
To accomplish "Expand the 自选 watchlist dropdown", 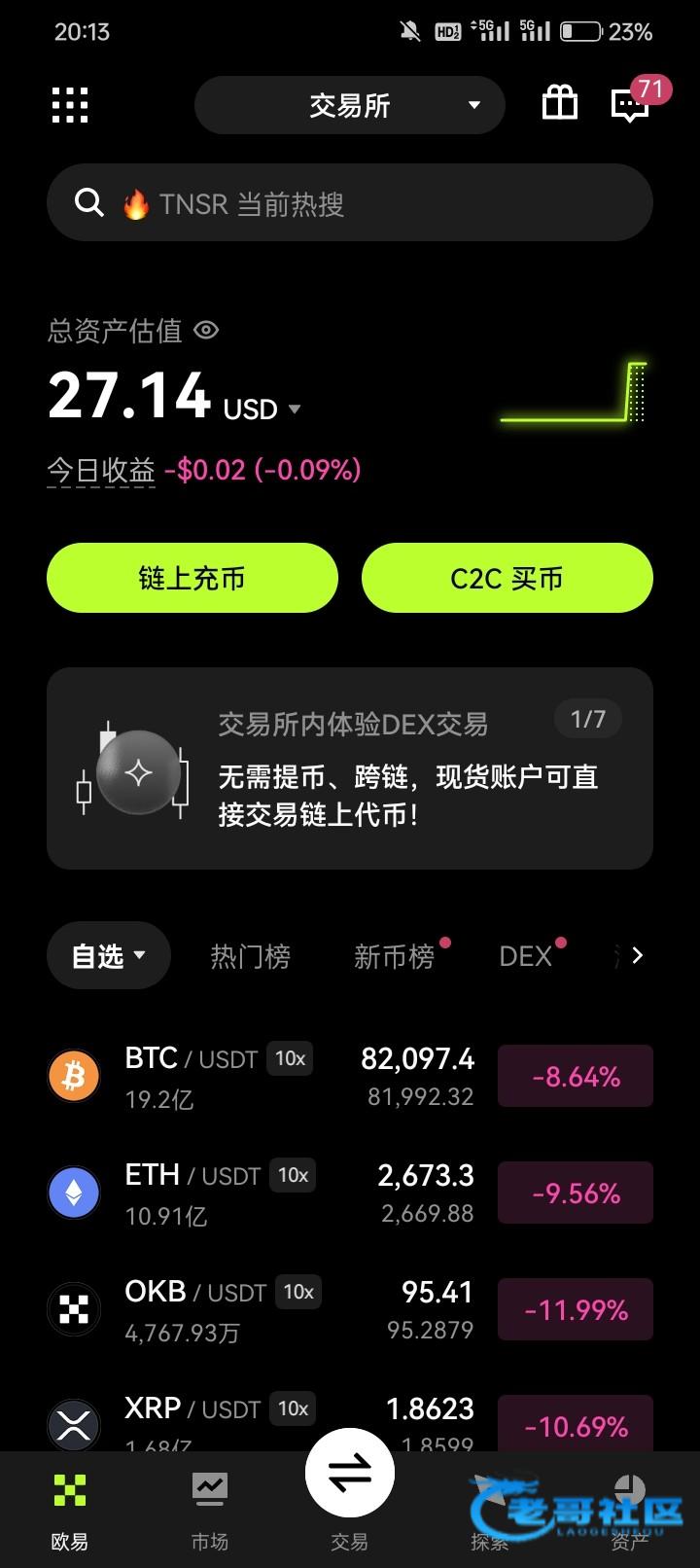I will (109, 956).
